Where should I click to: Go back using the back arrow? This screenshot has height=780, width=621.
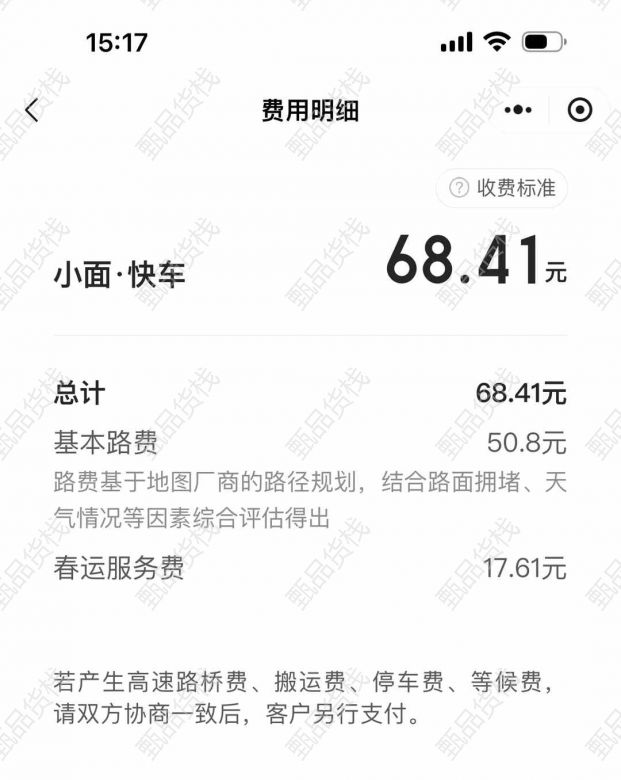coord(32,110)
